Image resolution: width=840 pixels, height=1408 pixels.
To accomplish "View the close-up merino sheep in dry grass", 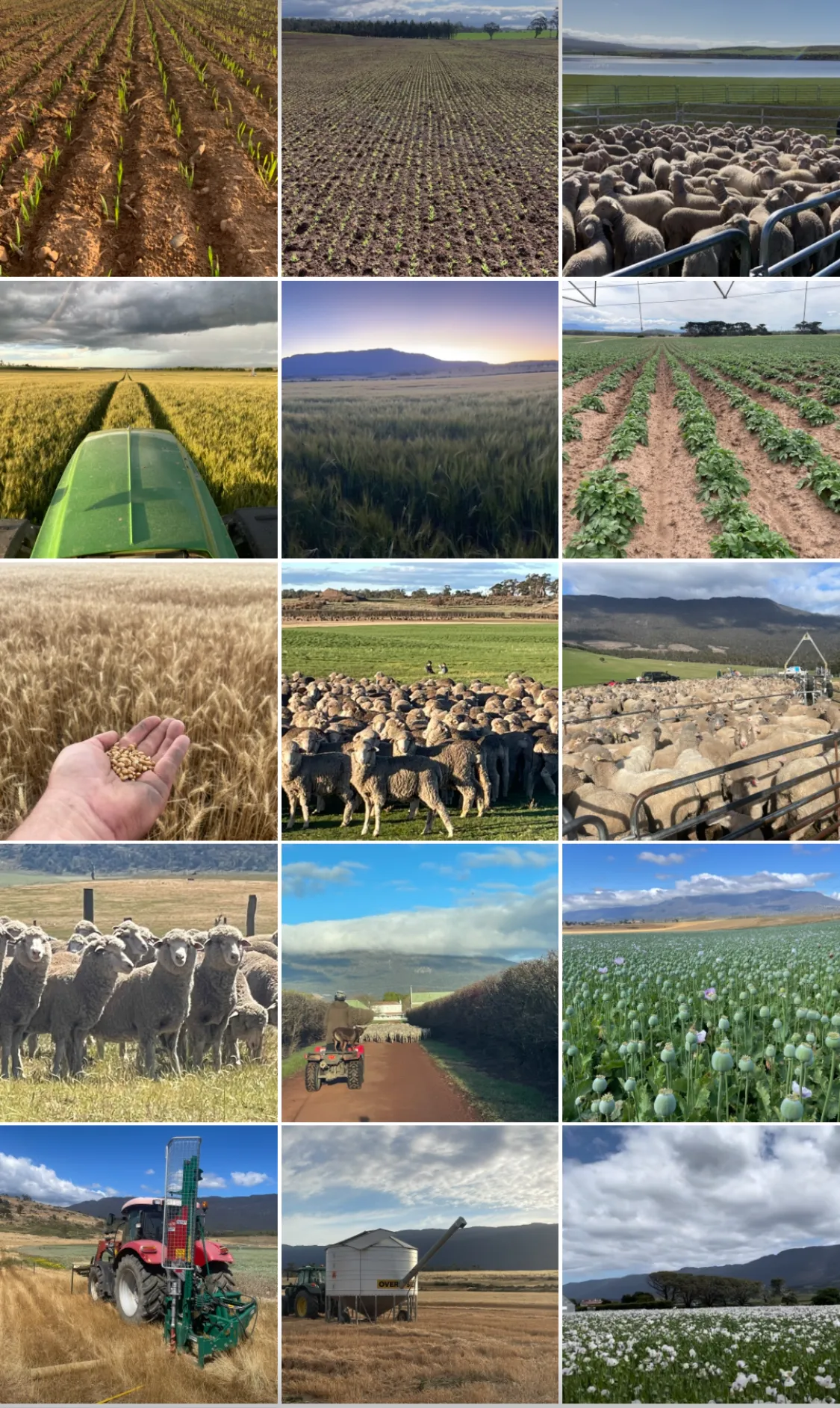I will click(138, 982).
